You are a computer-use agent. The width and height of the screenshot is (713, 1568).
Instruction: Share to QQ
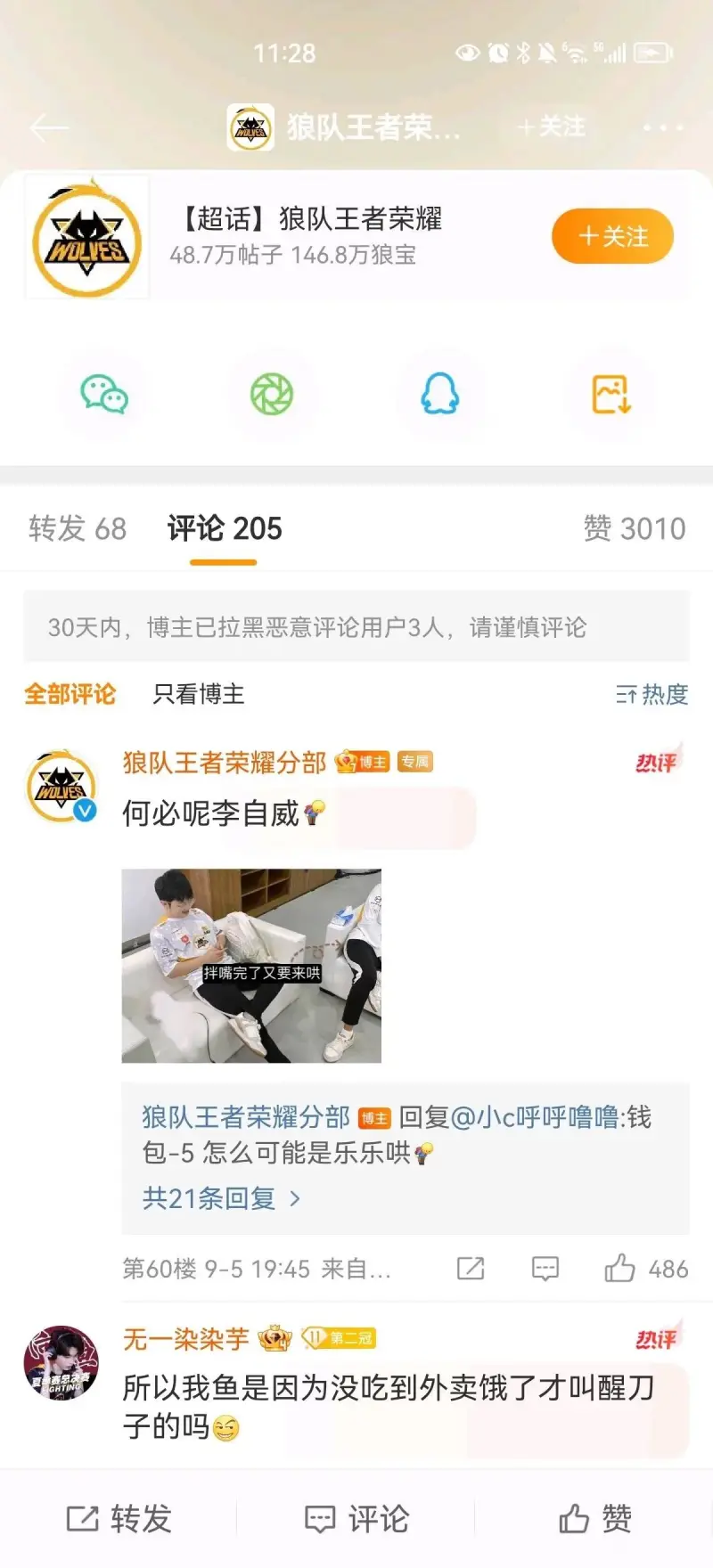tap(440, 395)
